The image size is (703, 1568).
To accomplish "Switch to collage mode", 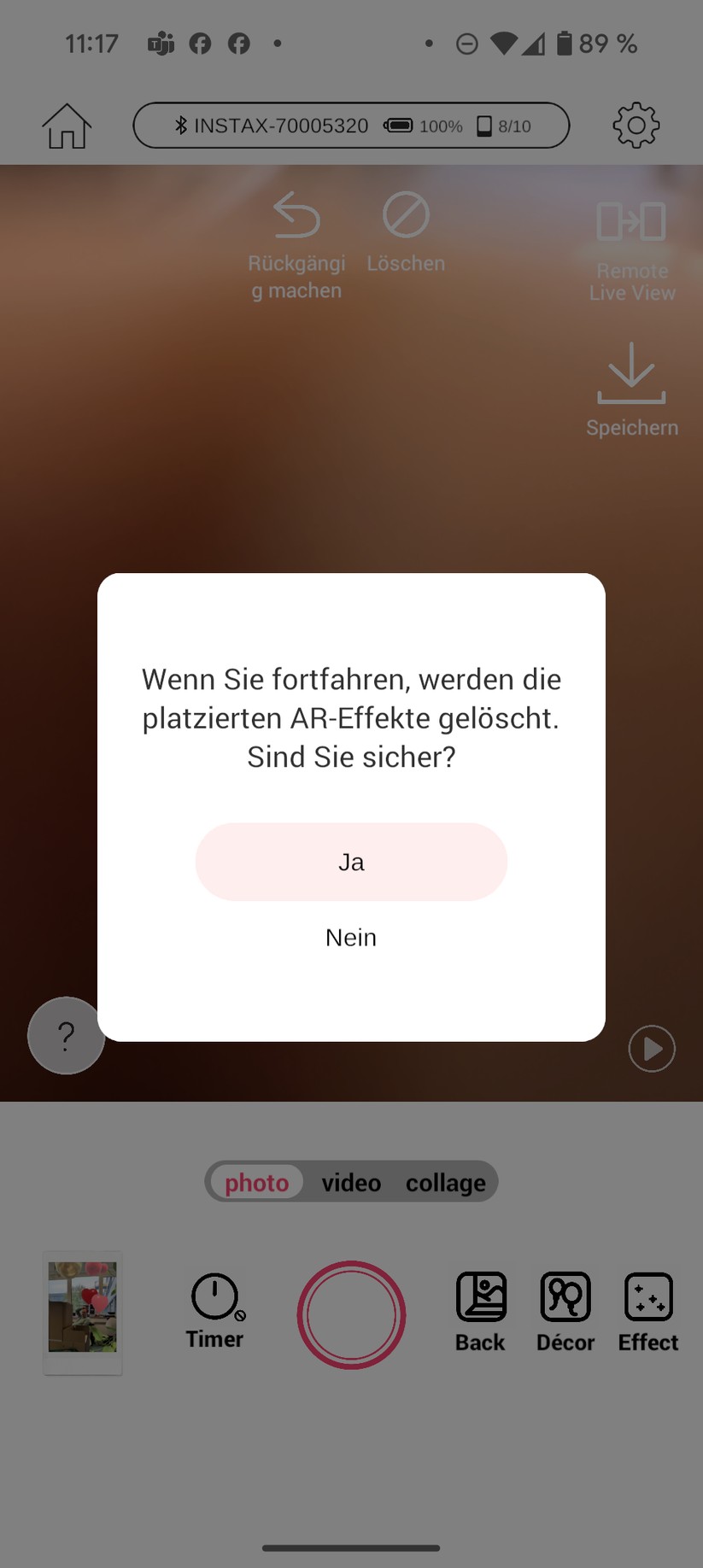I will (x=445, y=1182).
